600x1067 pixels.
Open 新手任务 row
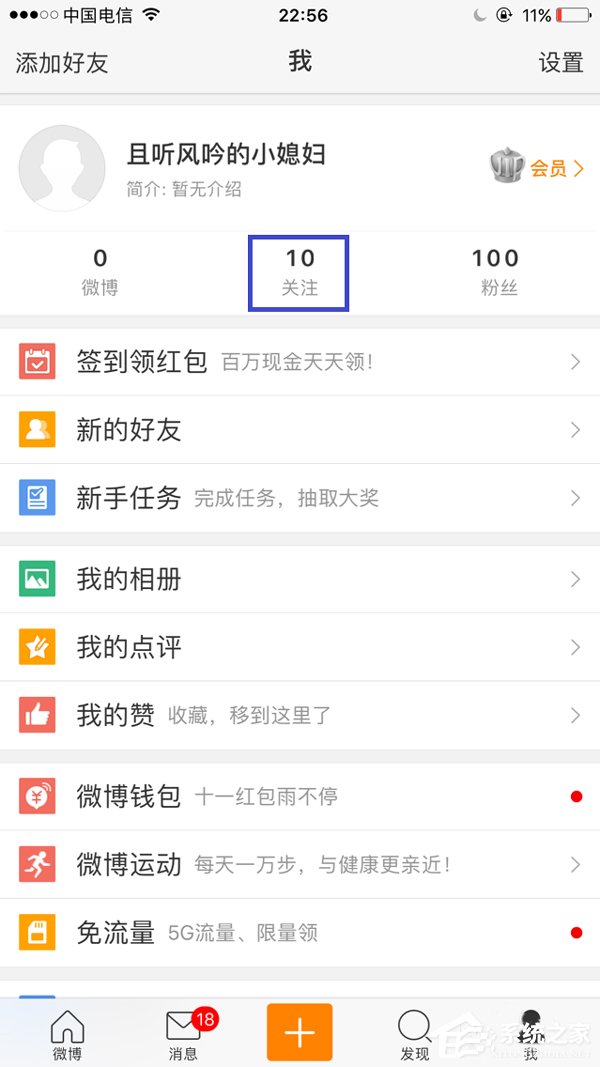300,498
